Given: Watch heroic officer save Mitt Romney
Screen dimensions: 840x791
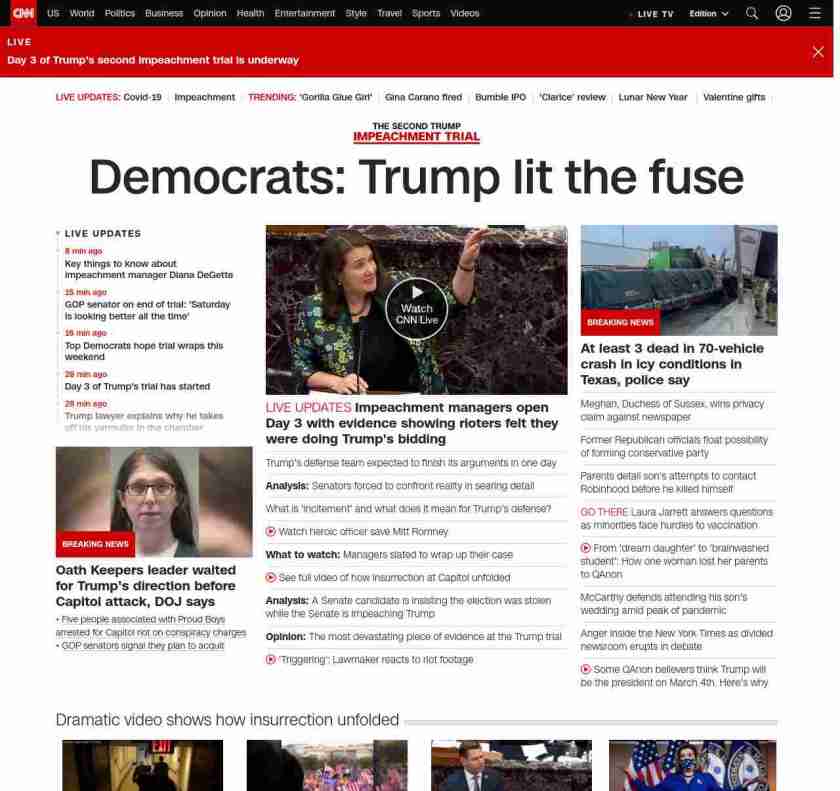Looking at the screenshot, I should point(363,532).
